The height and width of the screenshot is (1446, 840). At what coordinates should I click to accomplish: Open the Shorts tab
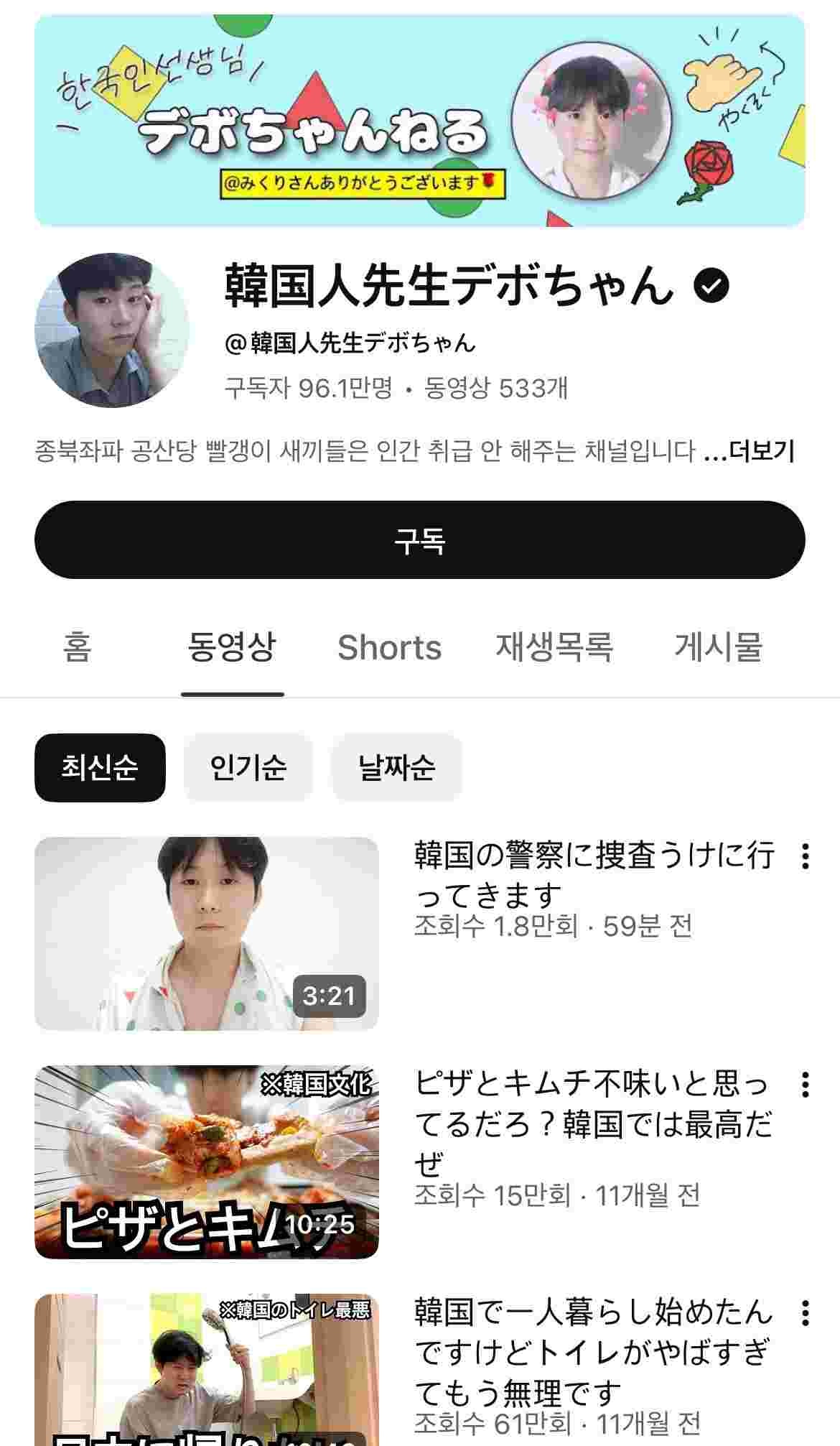(389, 648)
